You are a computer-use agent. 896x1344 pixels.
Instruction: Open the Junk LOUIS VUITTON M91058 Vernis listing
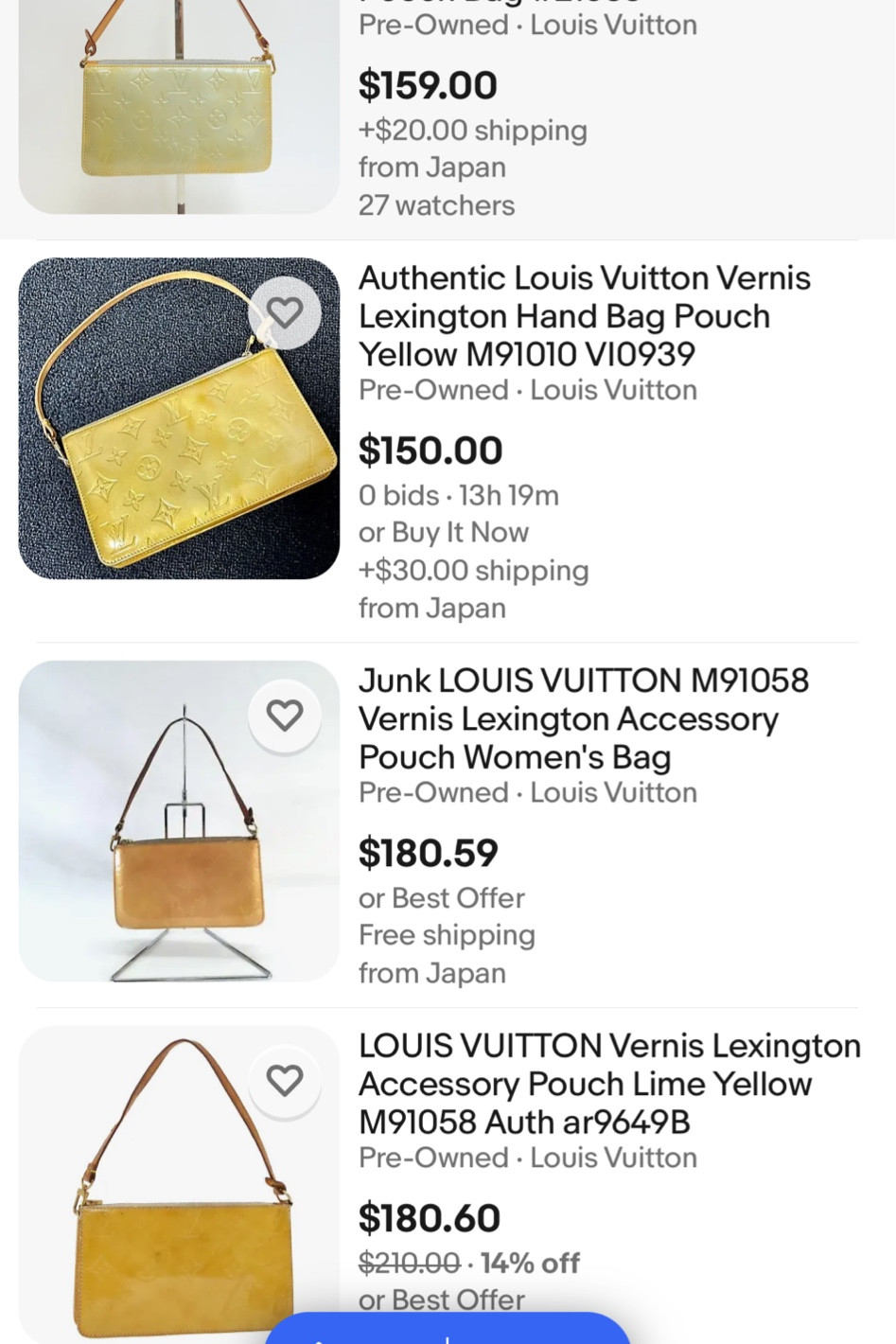(583, 719)
